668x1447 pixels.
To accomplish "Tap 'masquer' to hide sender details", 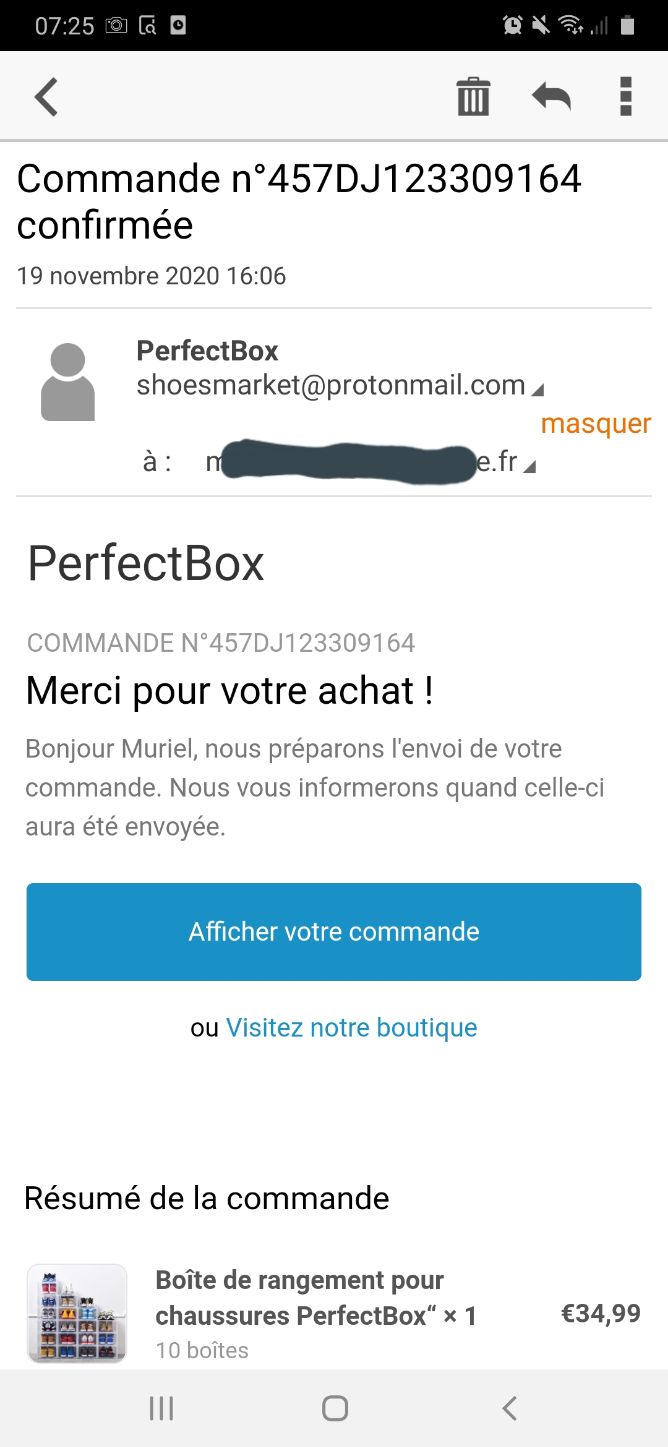I will click(595, 424).
